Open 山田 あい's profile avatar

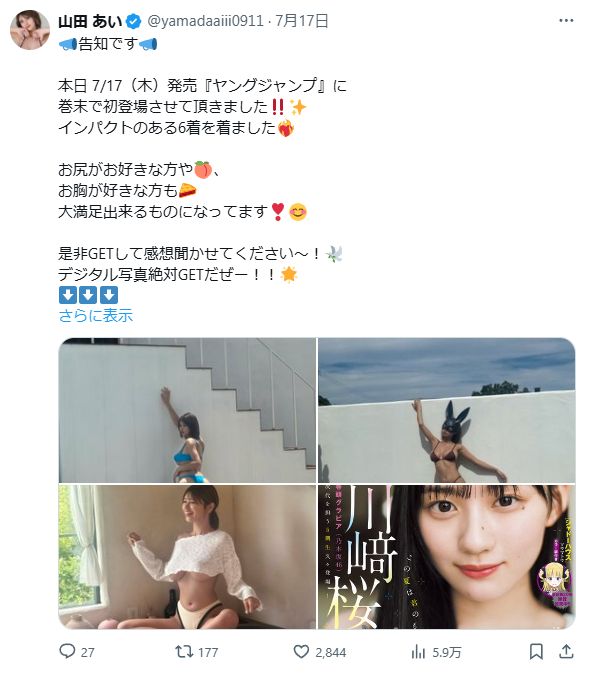pyautogui.click(x=30, y=30)
